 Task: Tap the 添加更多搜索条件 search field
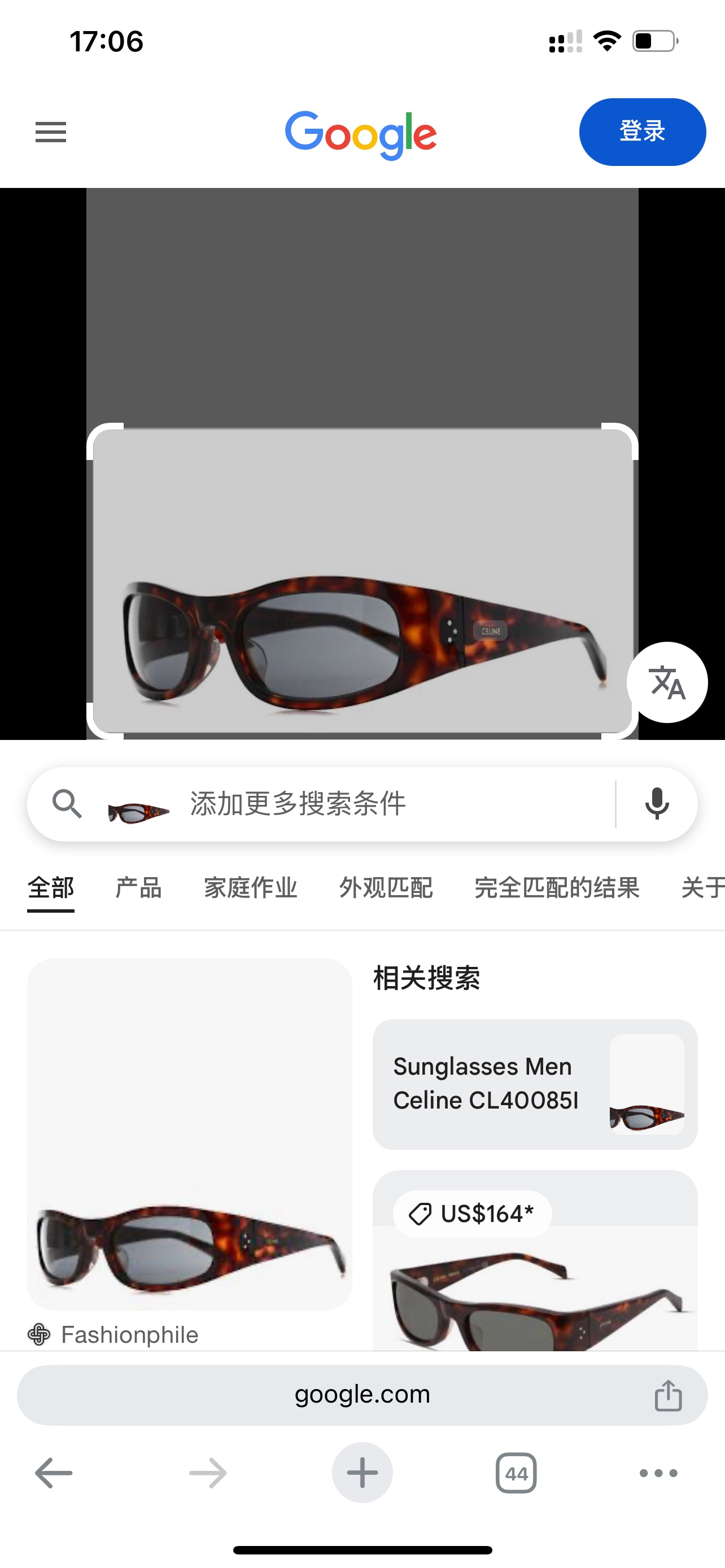coord(390,804)
